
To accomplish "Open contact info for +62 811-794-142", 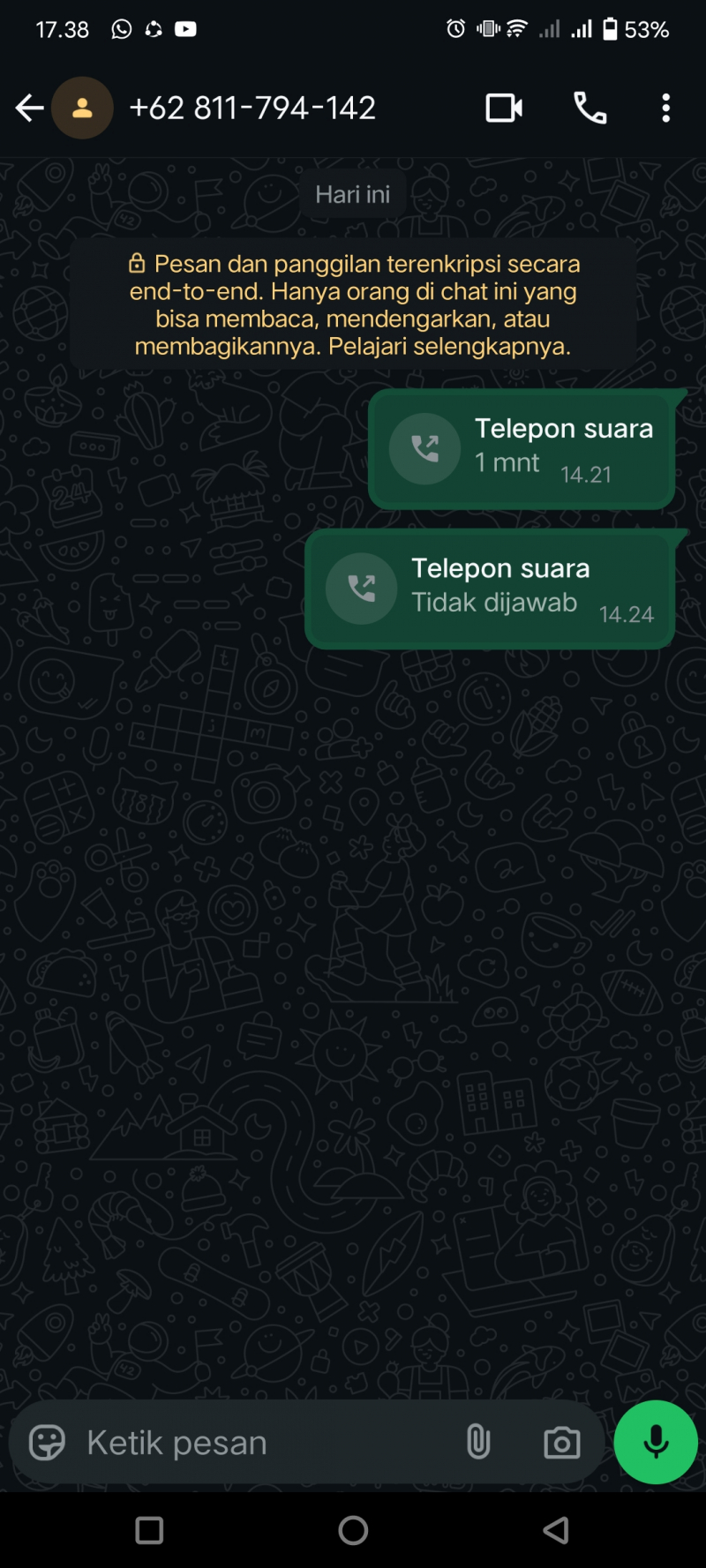I will tap(252, 109).
